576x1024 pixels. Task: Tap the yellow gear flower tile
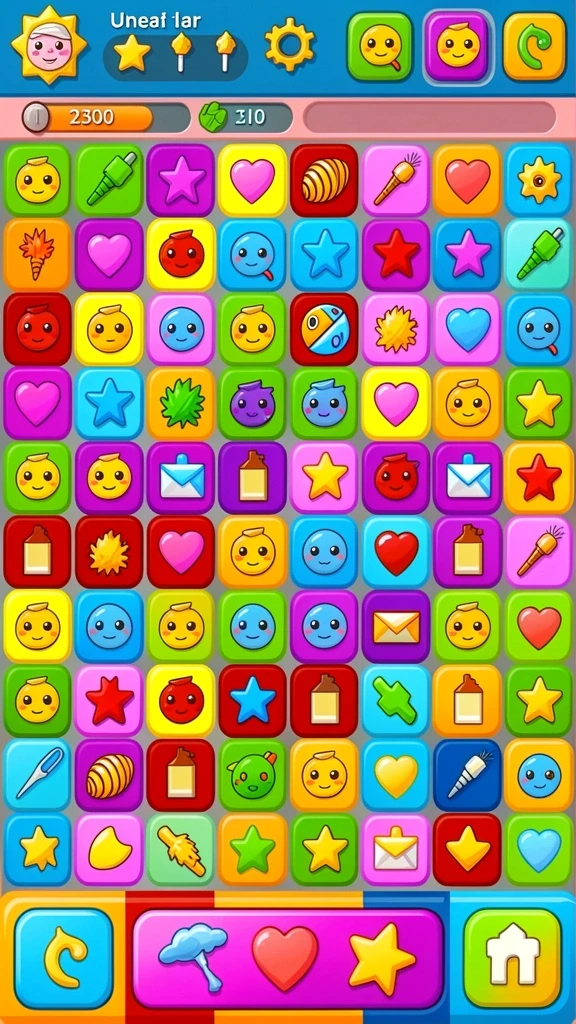(x=539, y=180)
